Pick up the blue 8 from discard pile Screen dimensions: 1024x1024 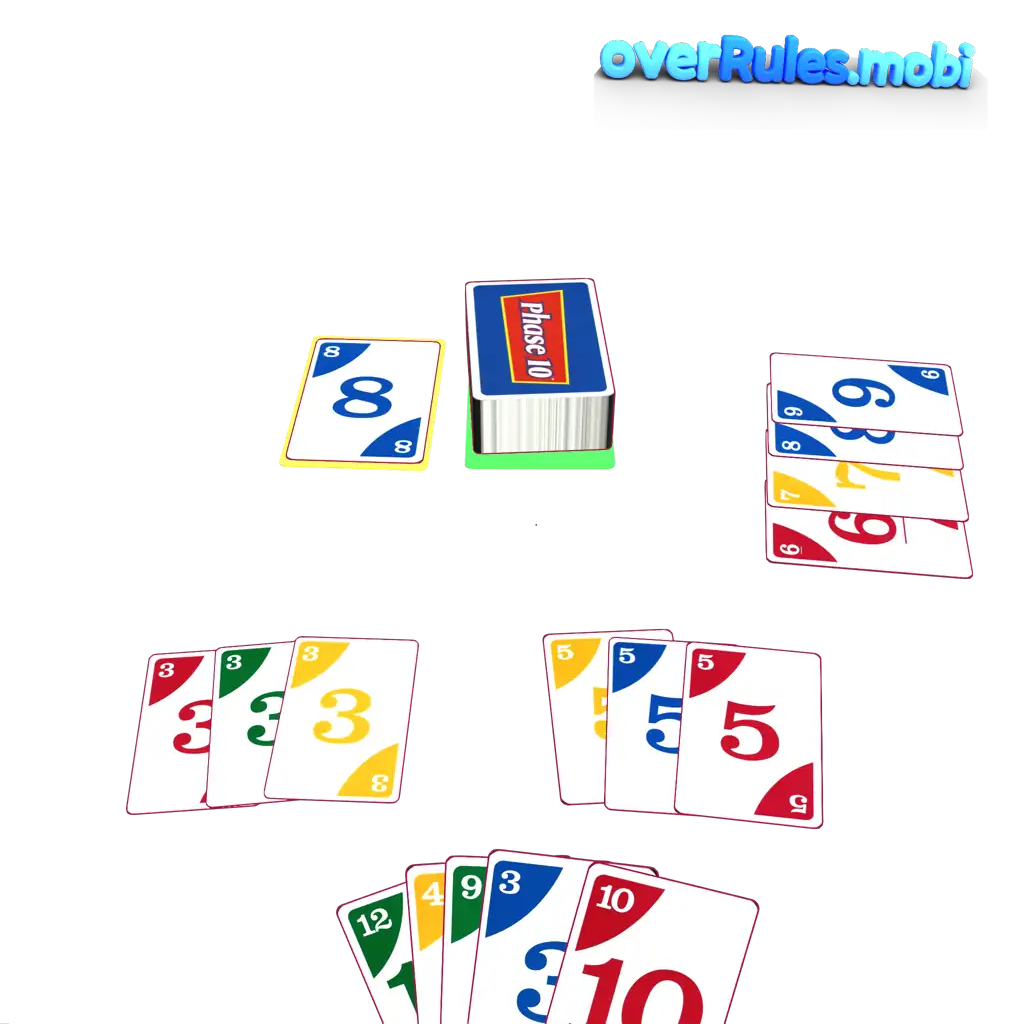click(366, 401)
